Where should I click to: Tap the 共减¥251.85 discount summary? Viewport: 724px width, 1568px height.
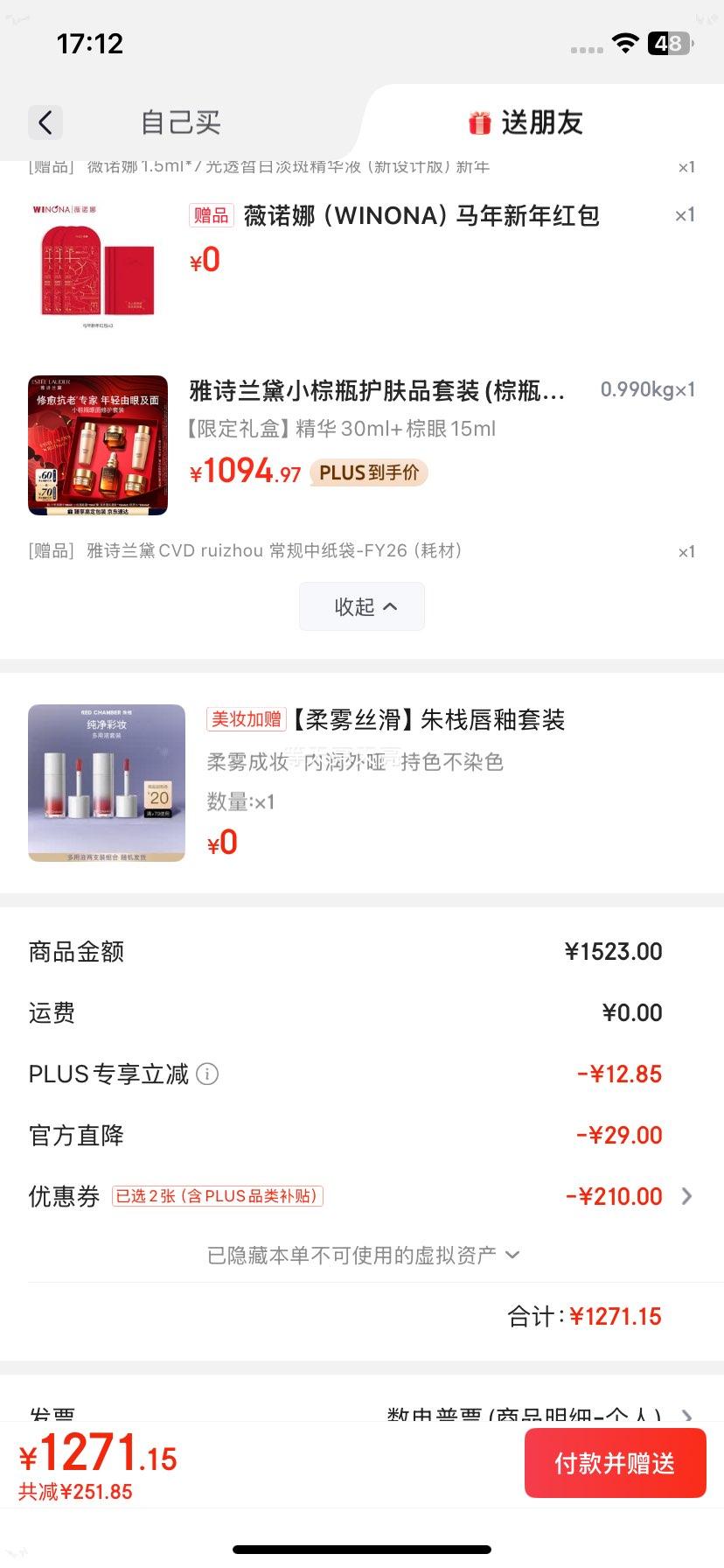tap(76, 1492)
